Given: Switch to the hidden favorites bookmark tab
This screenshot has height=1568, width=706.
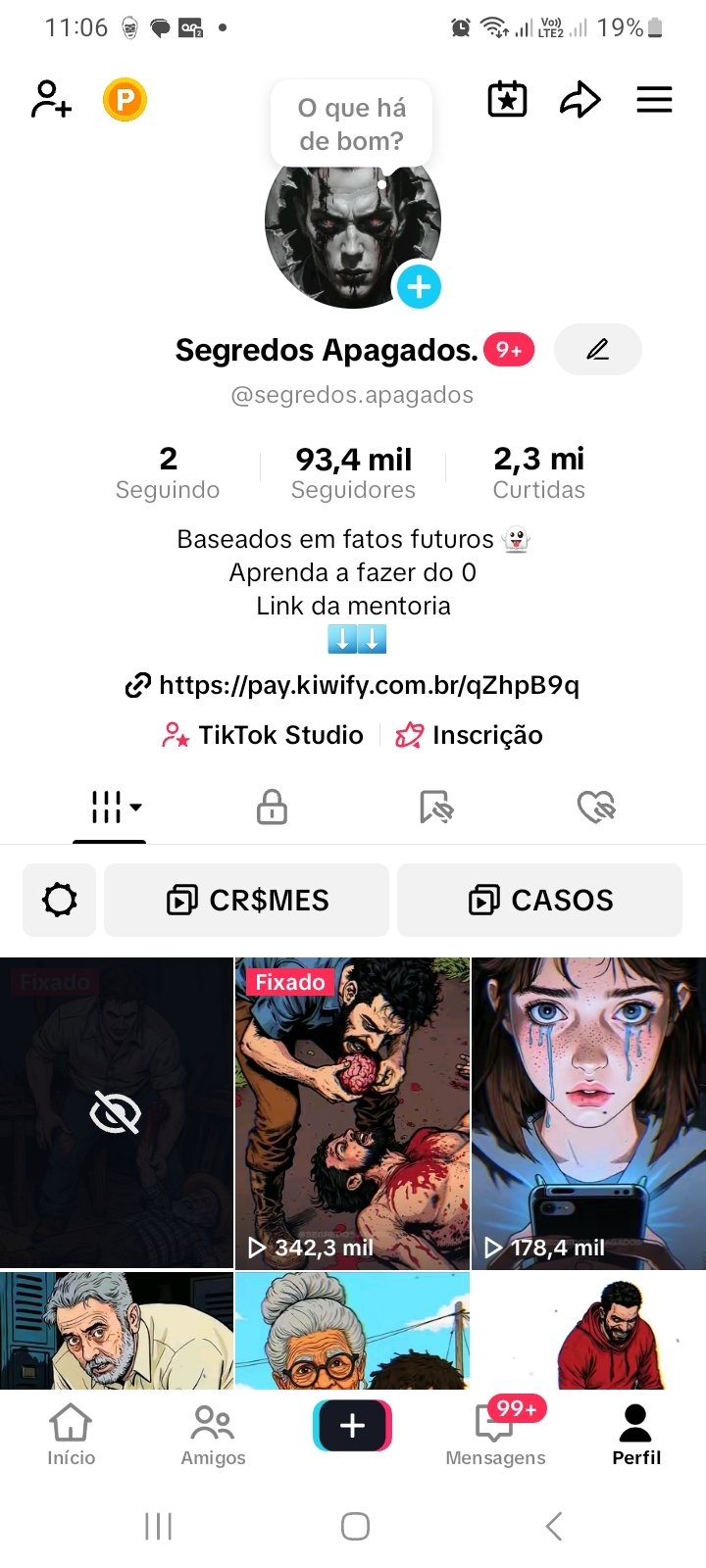Looking at the screenshot, I should 435,808.
